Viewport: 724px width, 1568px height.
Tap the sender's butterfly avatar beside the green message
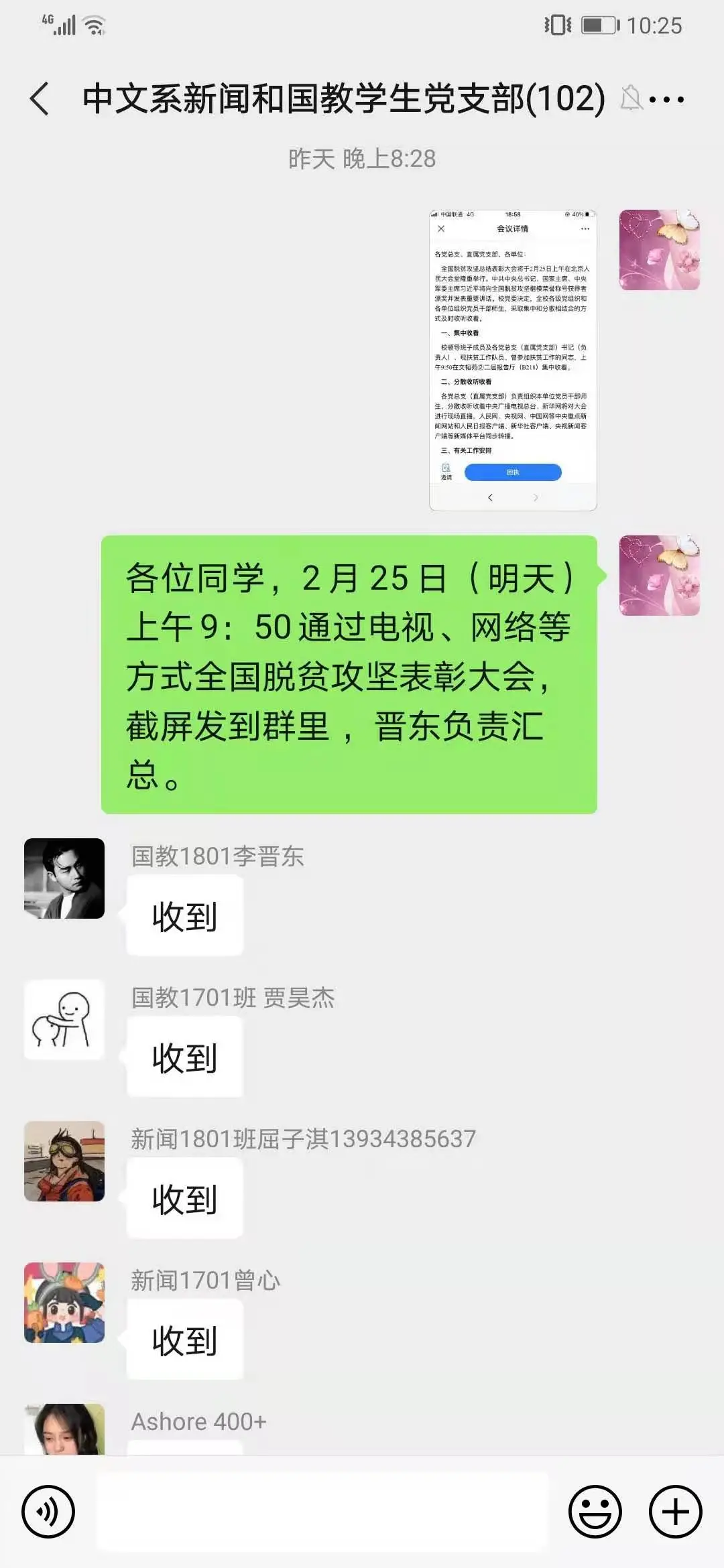(x=659, y=575)
